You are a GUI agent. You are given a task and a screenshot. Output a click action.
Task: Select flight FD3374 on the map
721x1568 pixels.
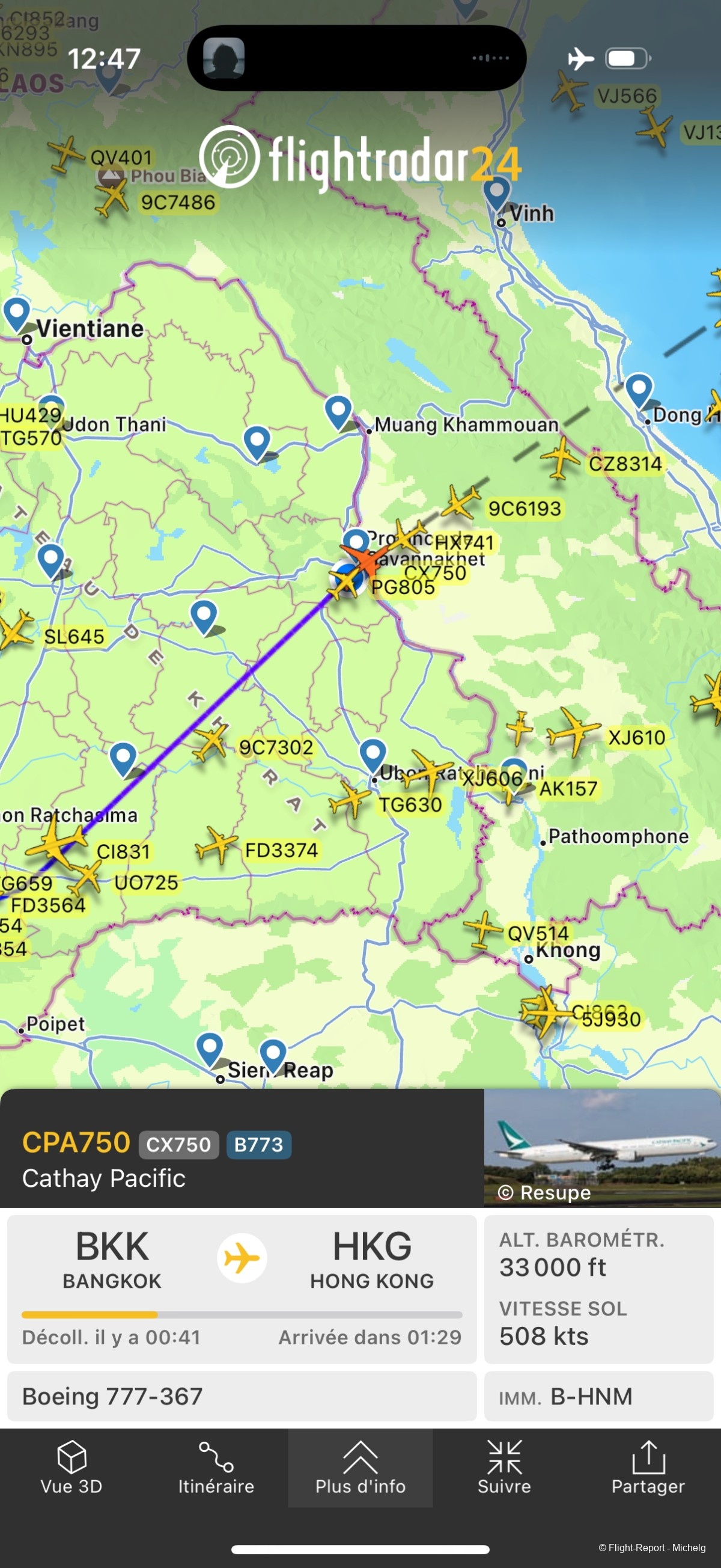pyautogui.click(x=217, y=845)
